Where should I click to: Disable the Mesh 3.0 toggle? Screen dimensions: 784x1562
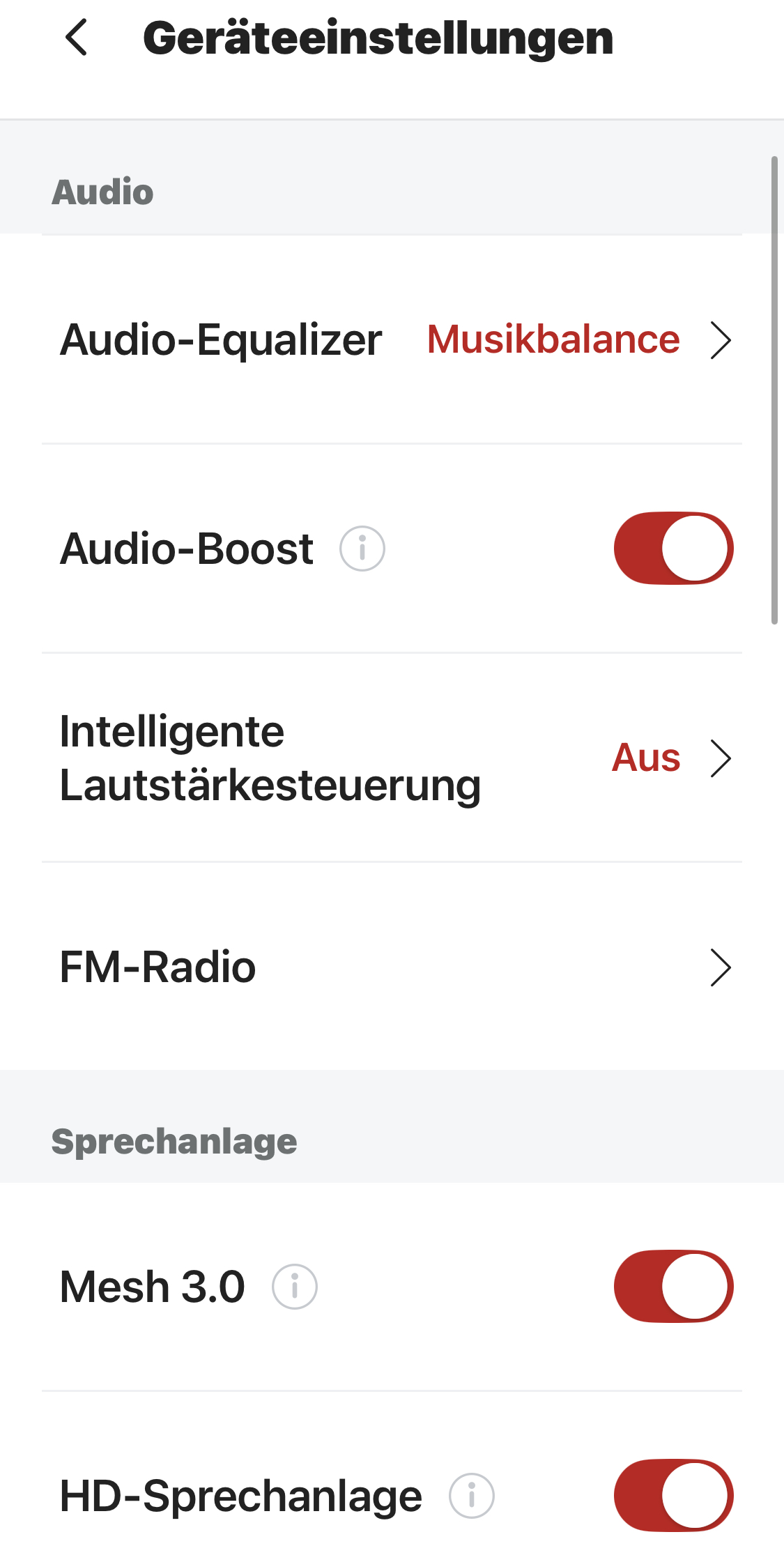[673, 1287]
